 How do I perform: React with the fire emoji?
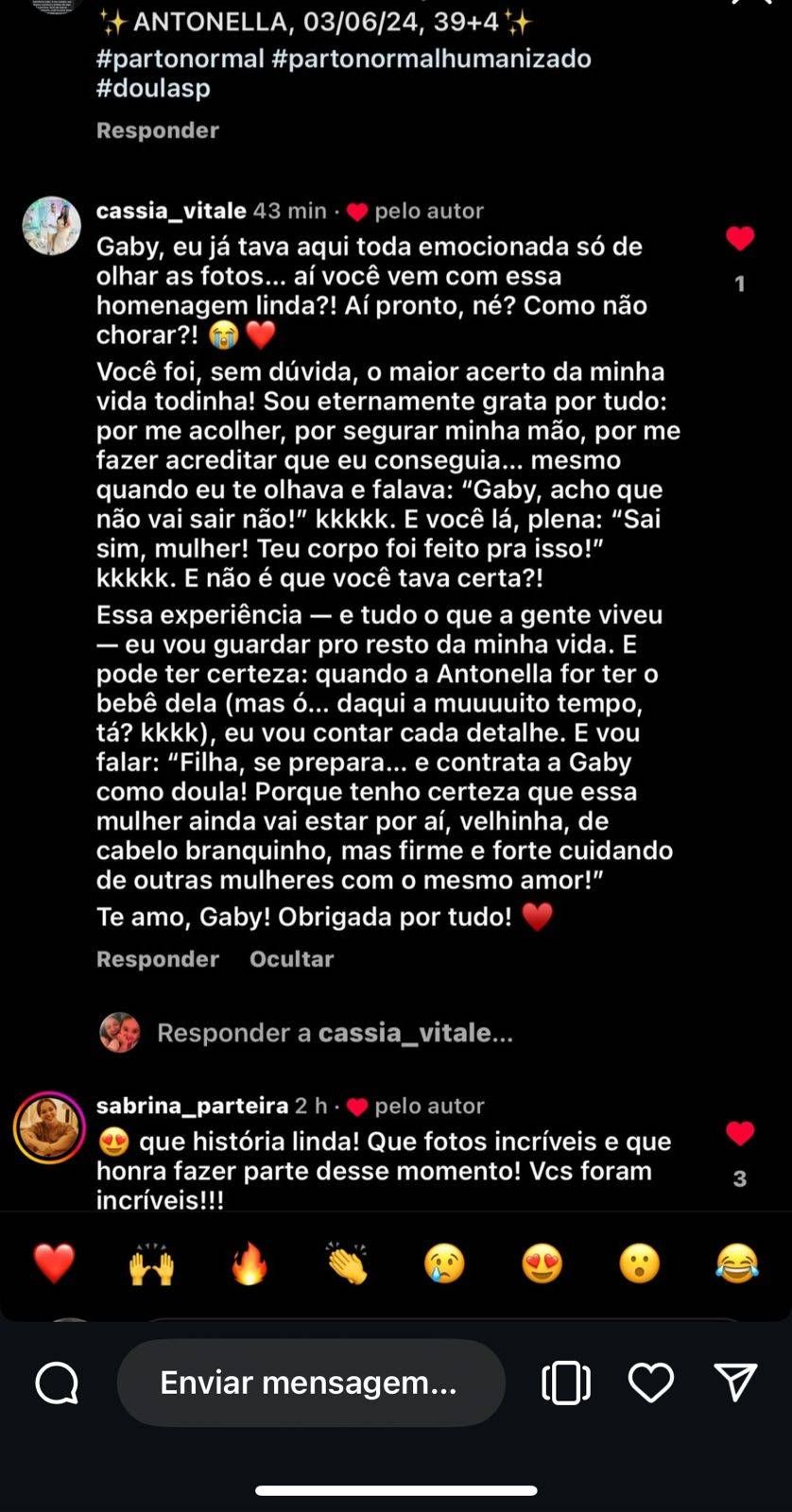point(250,1263)
